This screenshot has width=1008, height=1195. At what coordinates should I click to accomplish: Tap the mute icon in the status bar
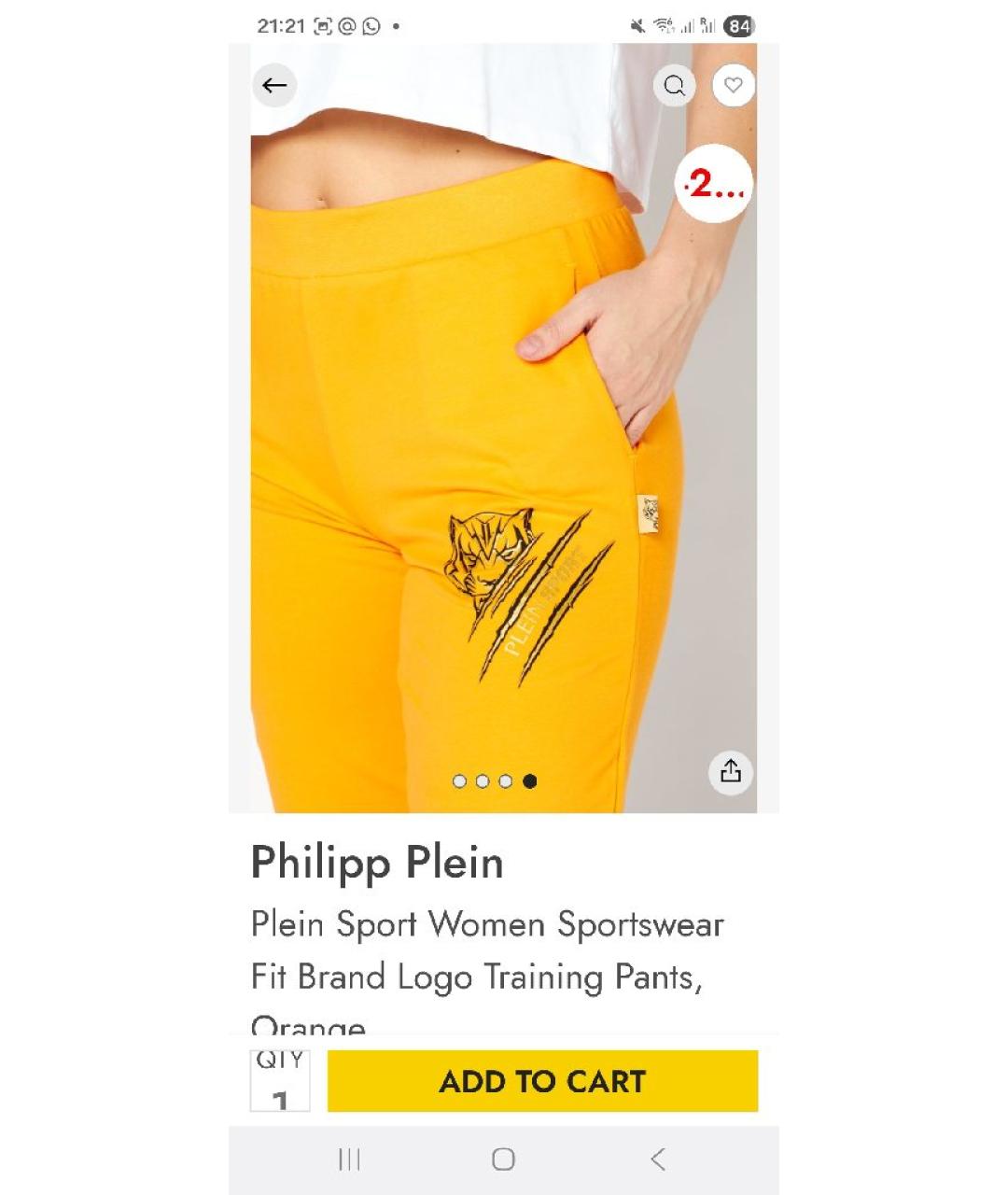(x=637, y=25)
